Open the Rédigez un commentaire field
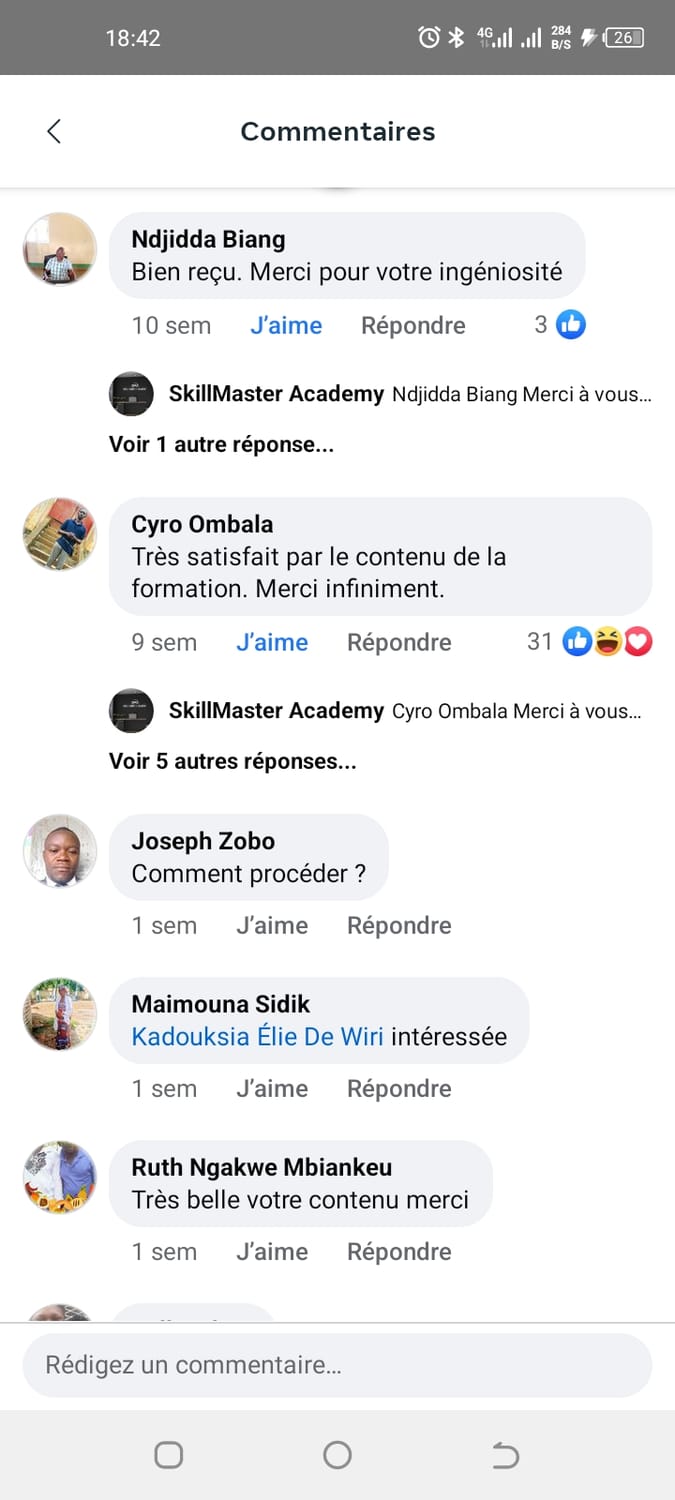675x1500 pixels. tap(337, 1365)
